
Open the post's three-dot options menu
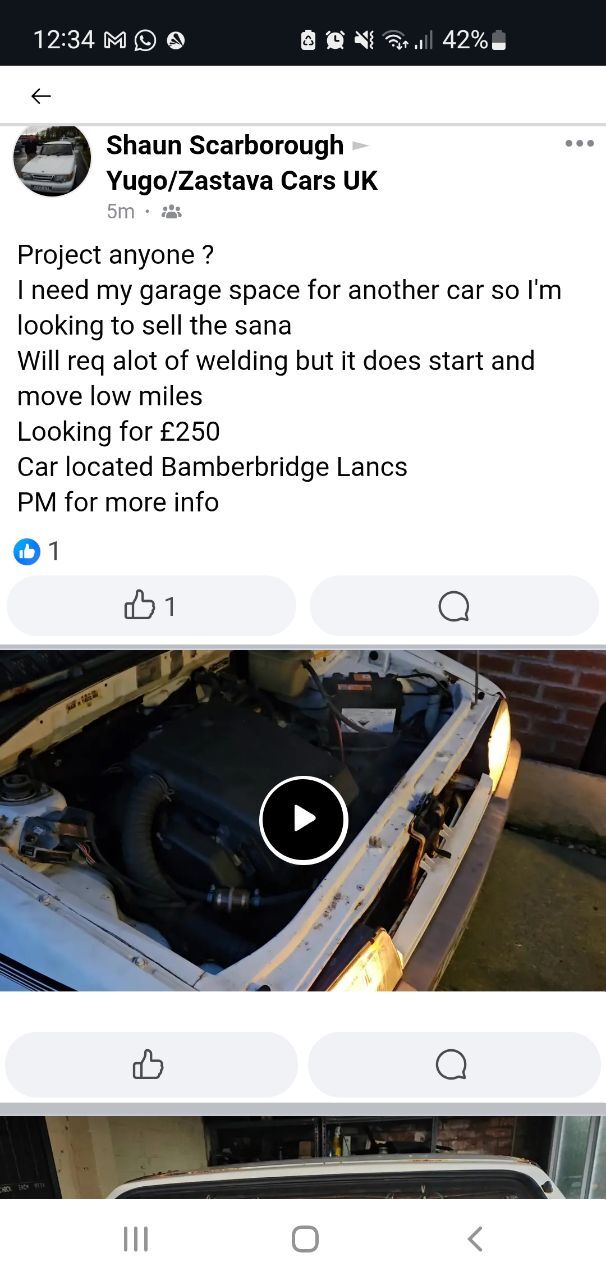(x=579, y=144)
